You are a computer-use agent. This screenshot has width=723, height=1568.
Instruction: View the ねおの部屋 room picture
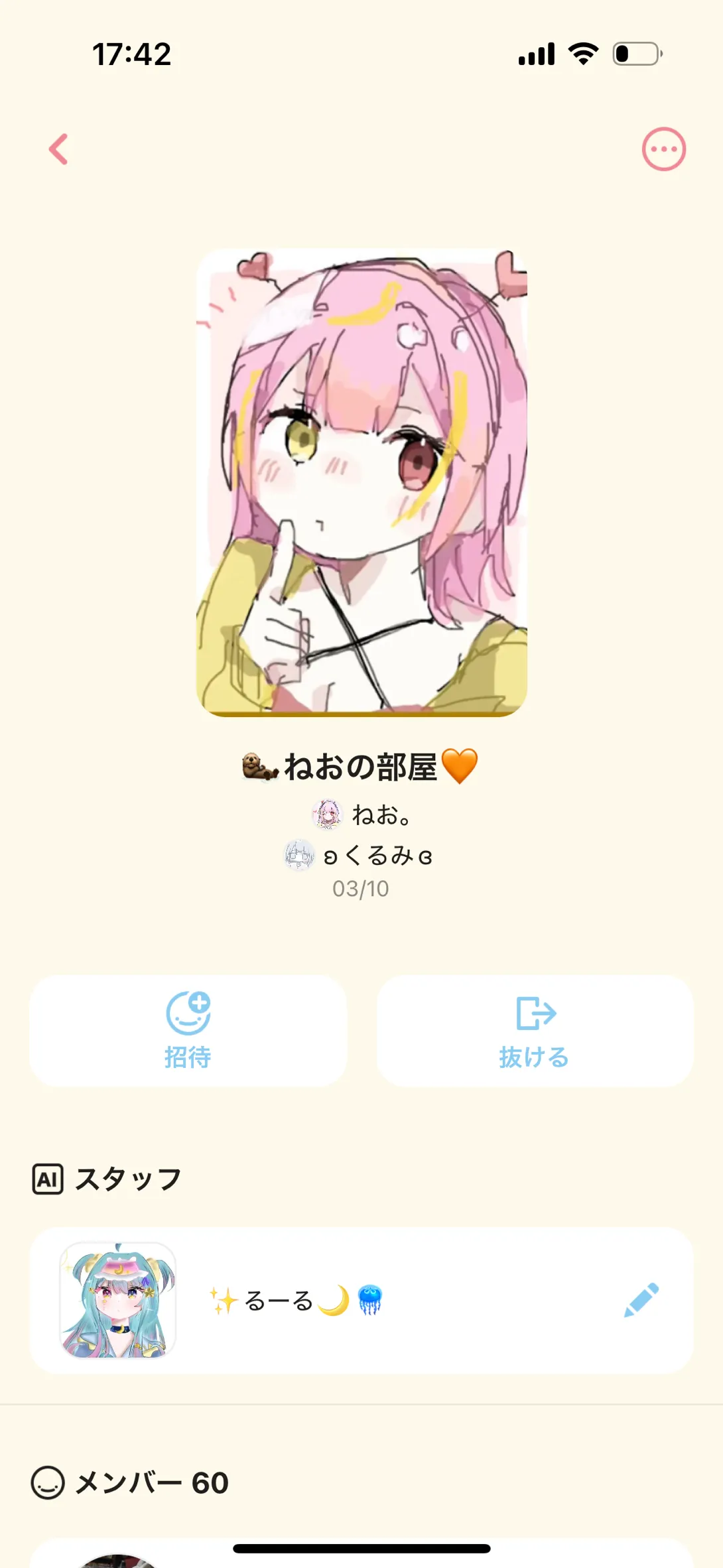click(x=361, y=482)
